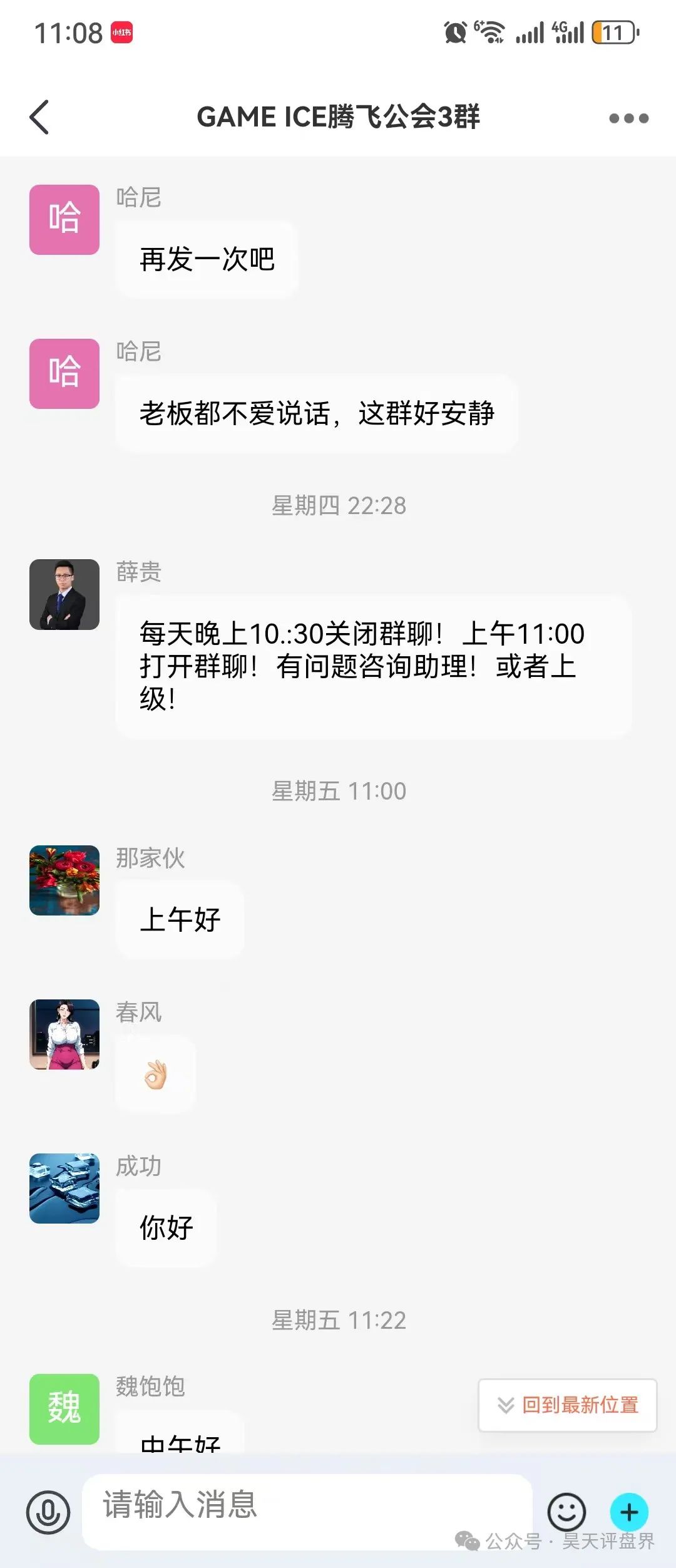The height and width of the screenshot is (1568, 676).
Task: Open the three-dot group options menu
Action: click(x=628, y=118)
